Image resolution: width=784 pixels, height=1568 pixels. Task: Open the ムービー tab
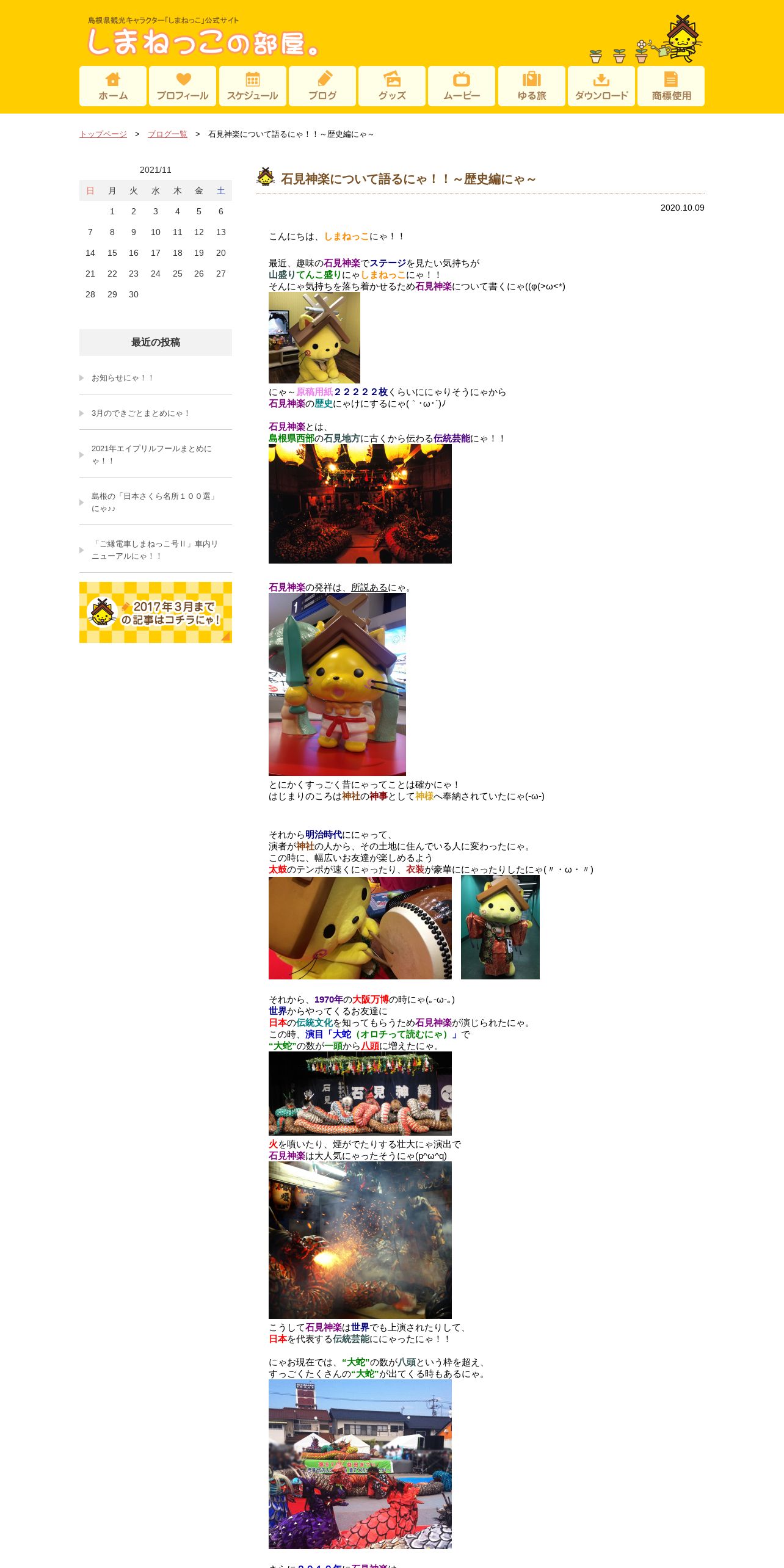pyautogui.click(x=462, y=86)
